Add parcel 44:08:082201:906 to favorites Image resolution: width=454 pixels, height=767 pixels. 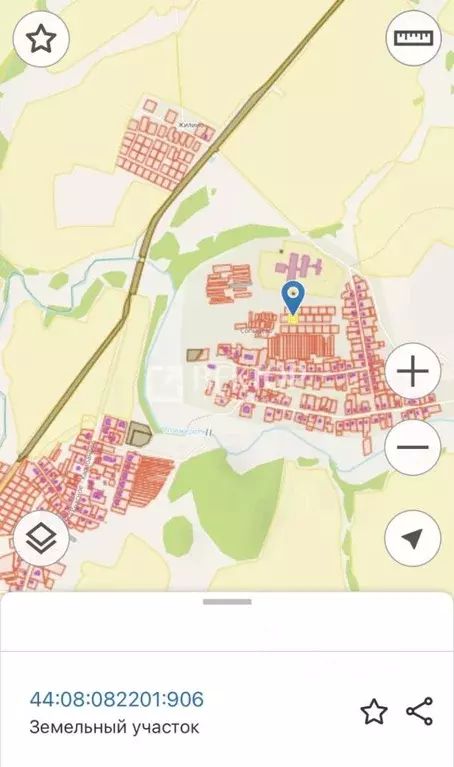374,712
